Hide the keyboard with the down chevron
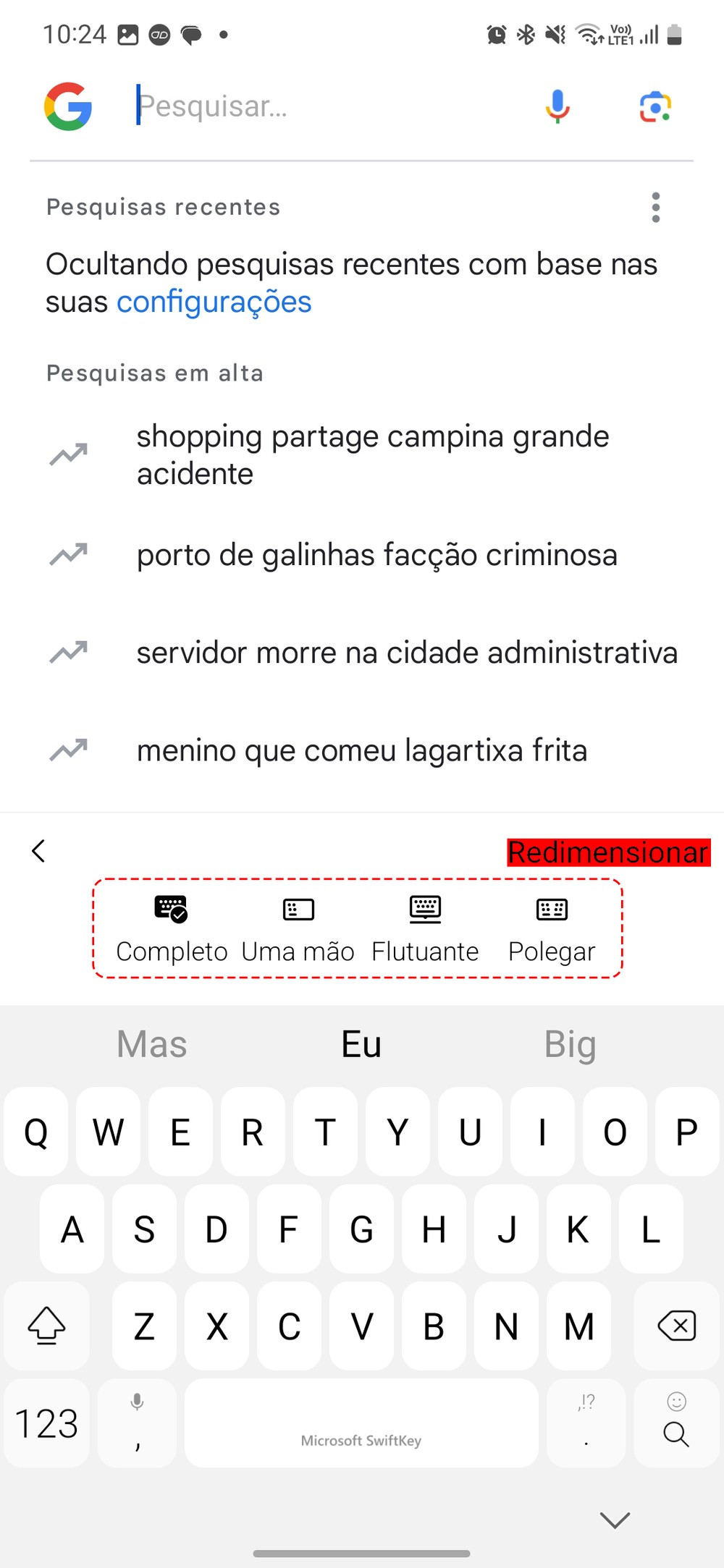The image size is (724, 1568). (615, 1520)
